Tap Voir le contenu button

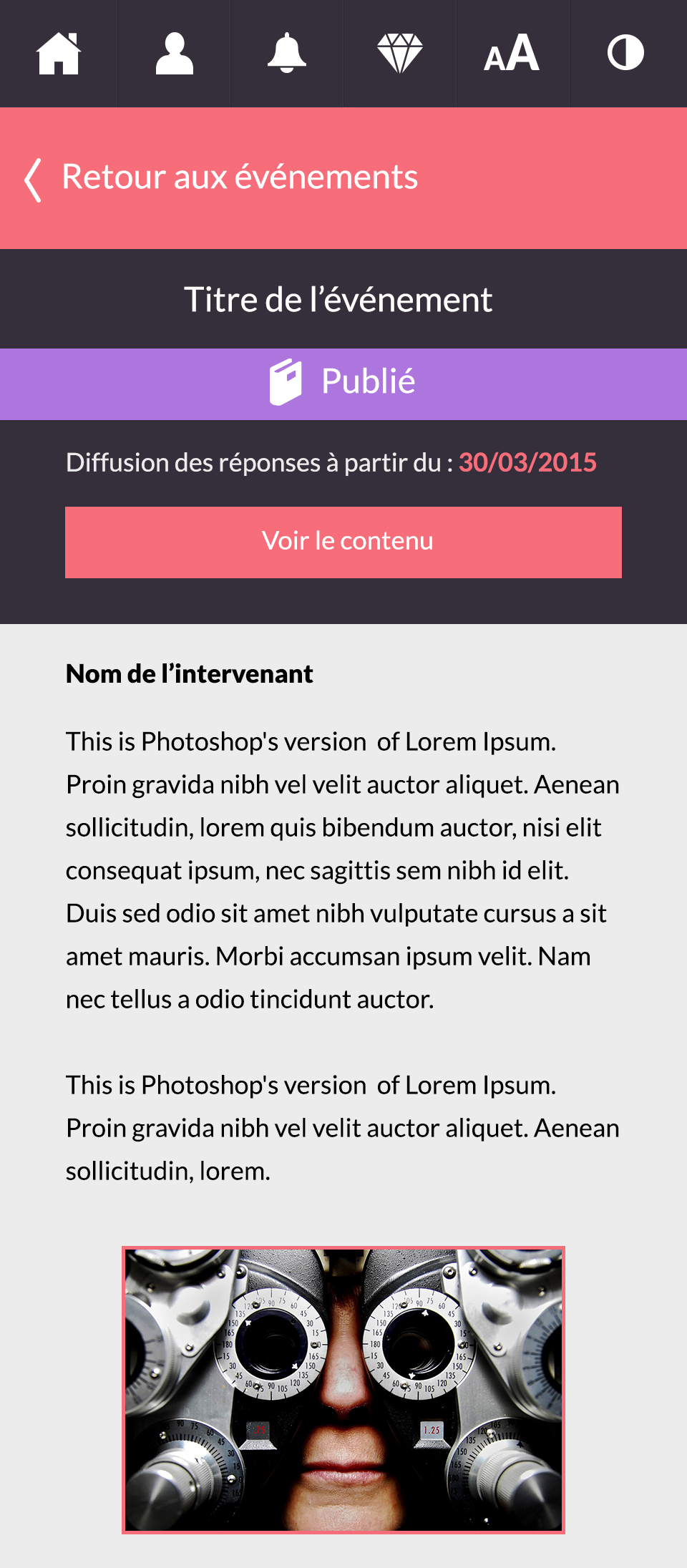(x=343, y=542)
